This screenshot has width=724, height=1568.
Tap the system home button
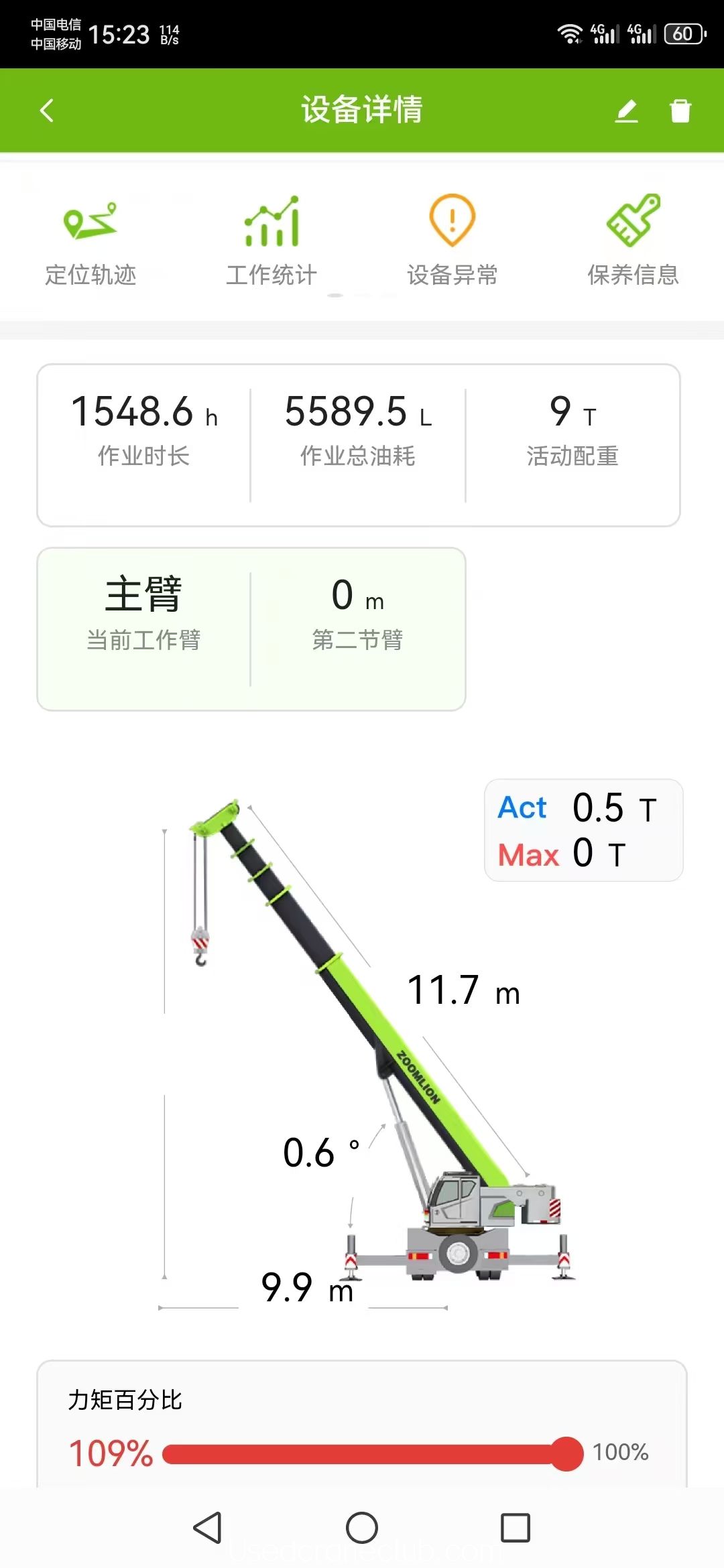click(362, 1528)
